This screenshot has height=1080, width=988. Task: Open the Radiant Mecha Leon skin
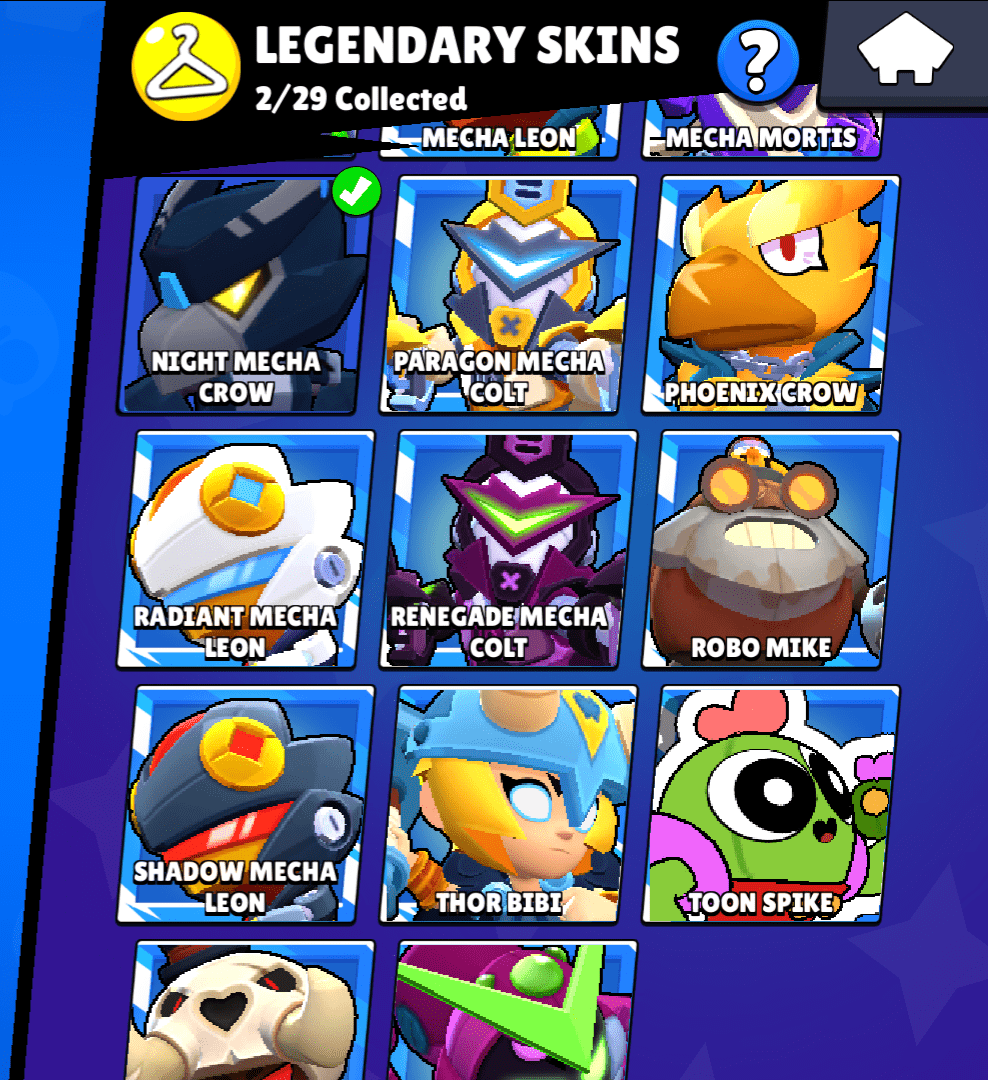pos(245,550)
